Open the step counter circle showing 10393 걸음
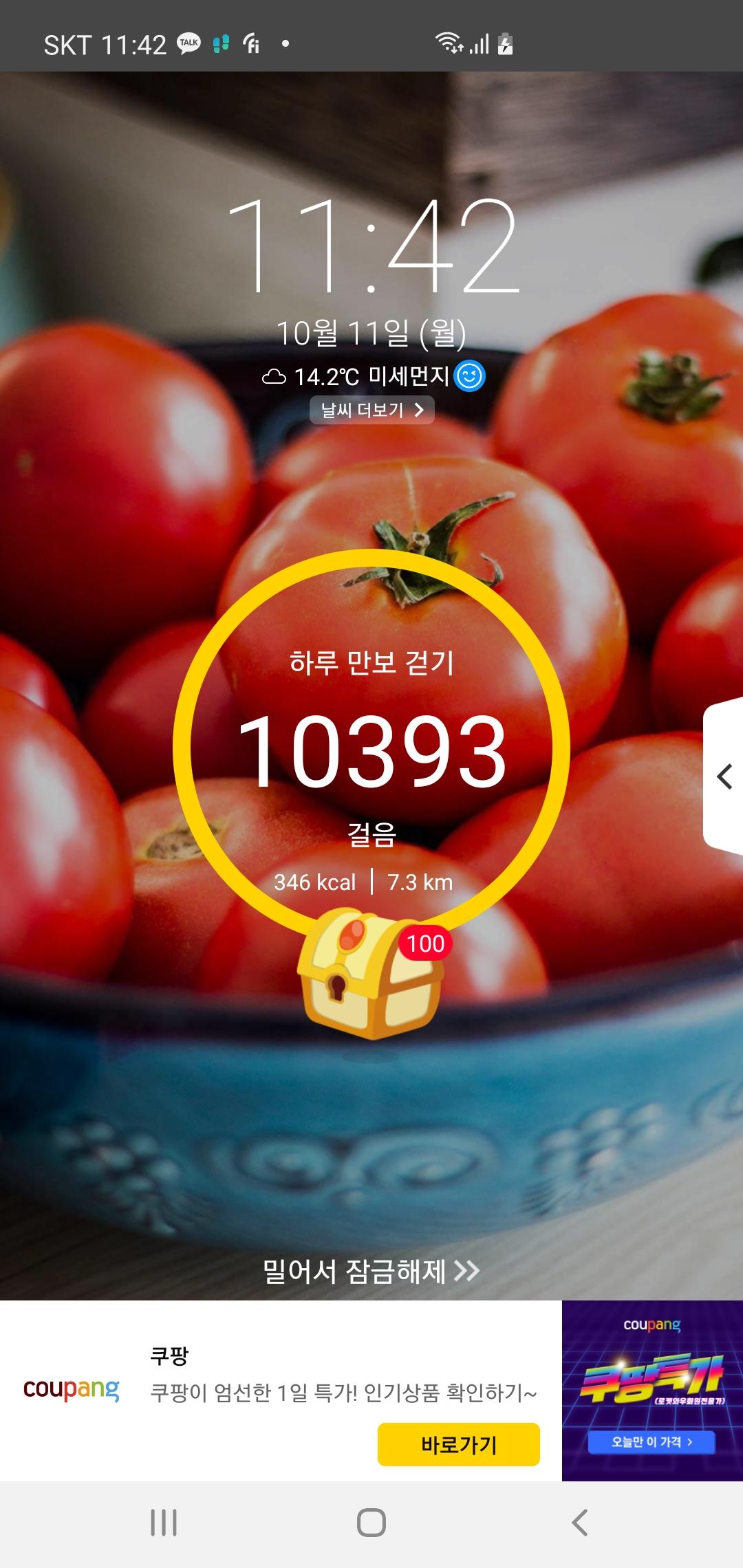This screenshot has height=1568, width=743. pos(371,750)
